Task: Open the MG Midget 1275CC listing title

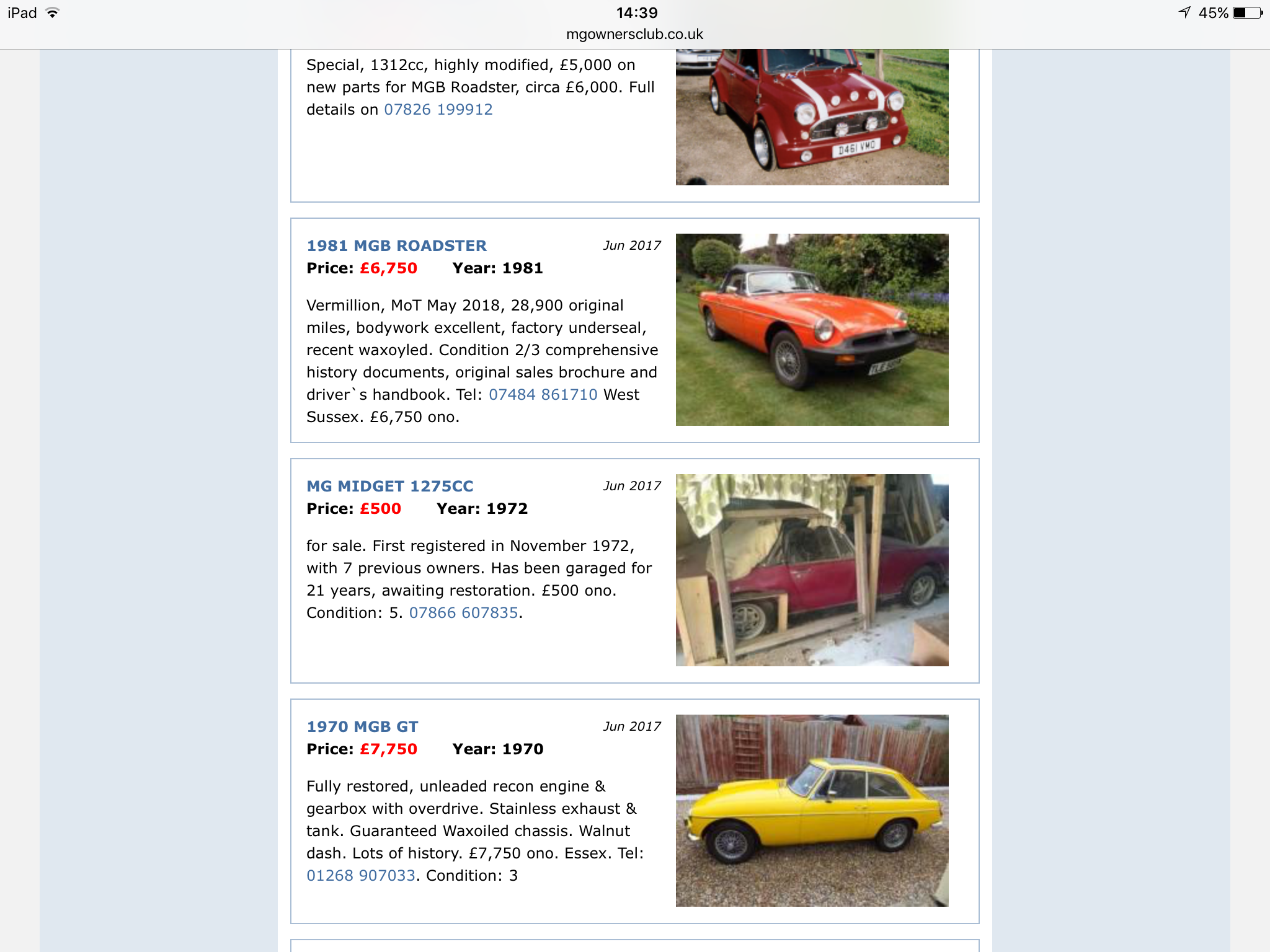Action: coord(389,487)
